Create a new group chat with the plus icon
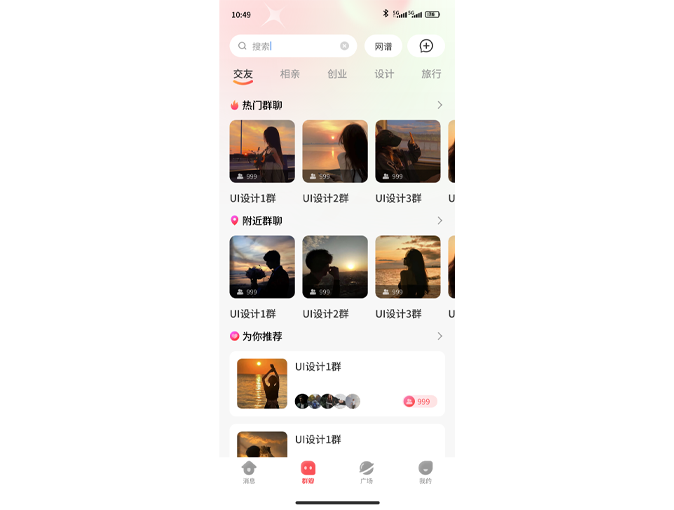The height and width of the screenshot is (510, 674). [426, 46]
